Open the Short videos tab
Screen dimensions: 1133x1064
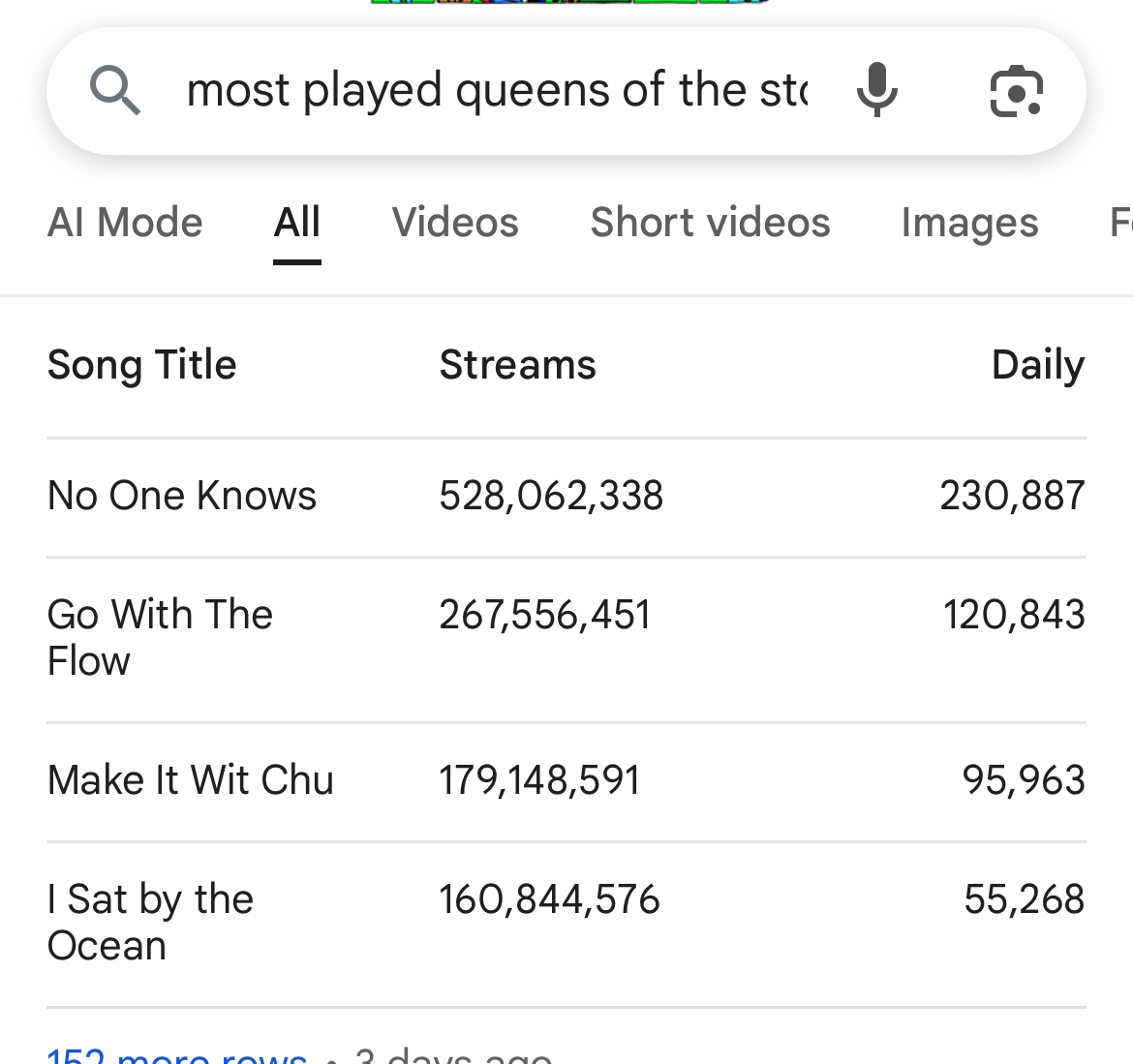pyautogui.click(x=710, y=223)
